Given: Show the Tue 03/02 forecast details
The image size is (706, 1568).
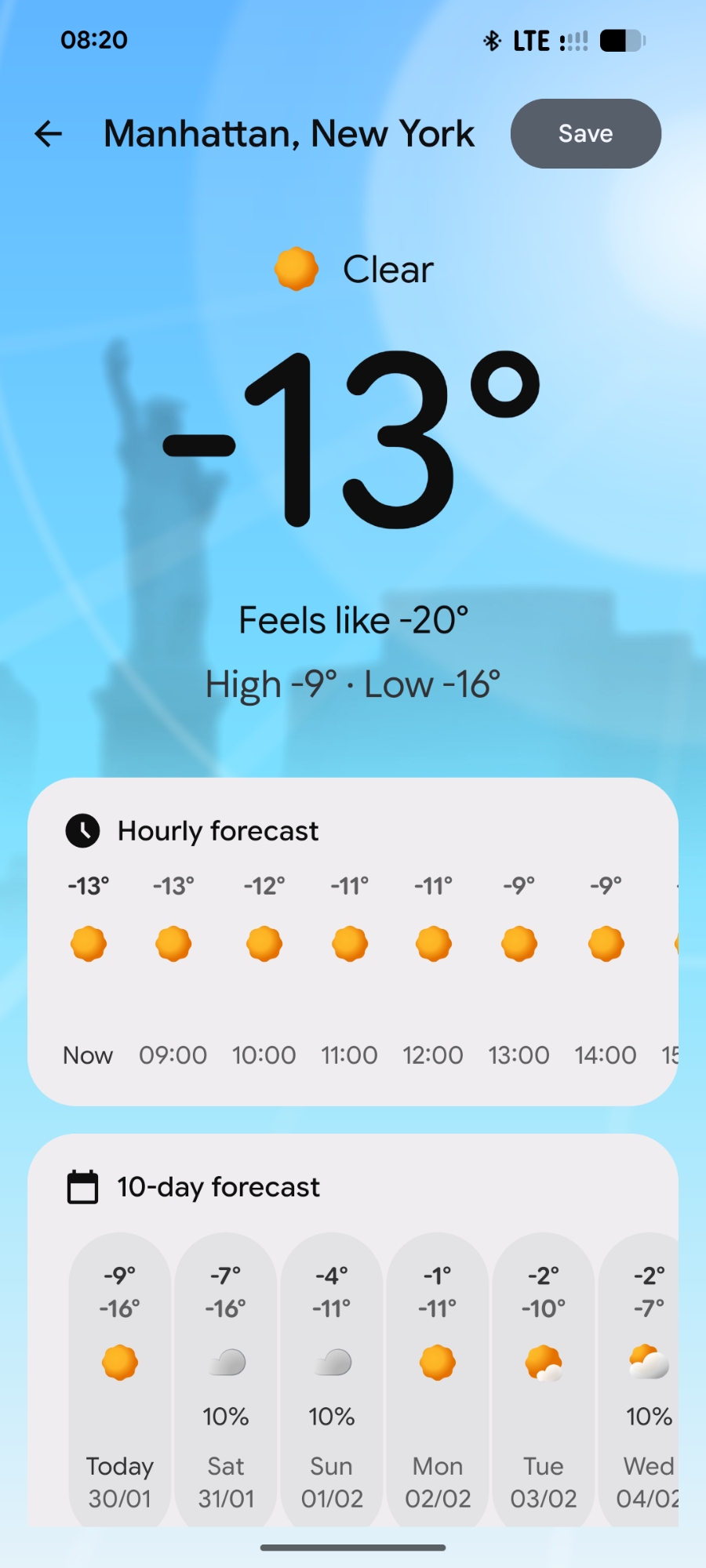Looking at the screenshot, I should 544,1380.
